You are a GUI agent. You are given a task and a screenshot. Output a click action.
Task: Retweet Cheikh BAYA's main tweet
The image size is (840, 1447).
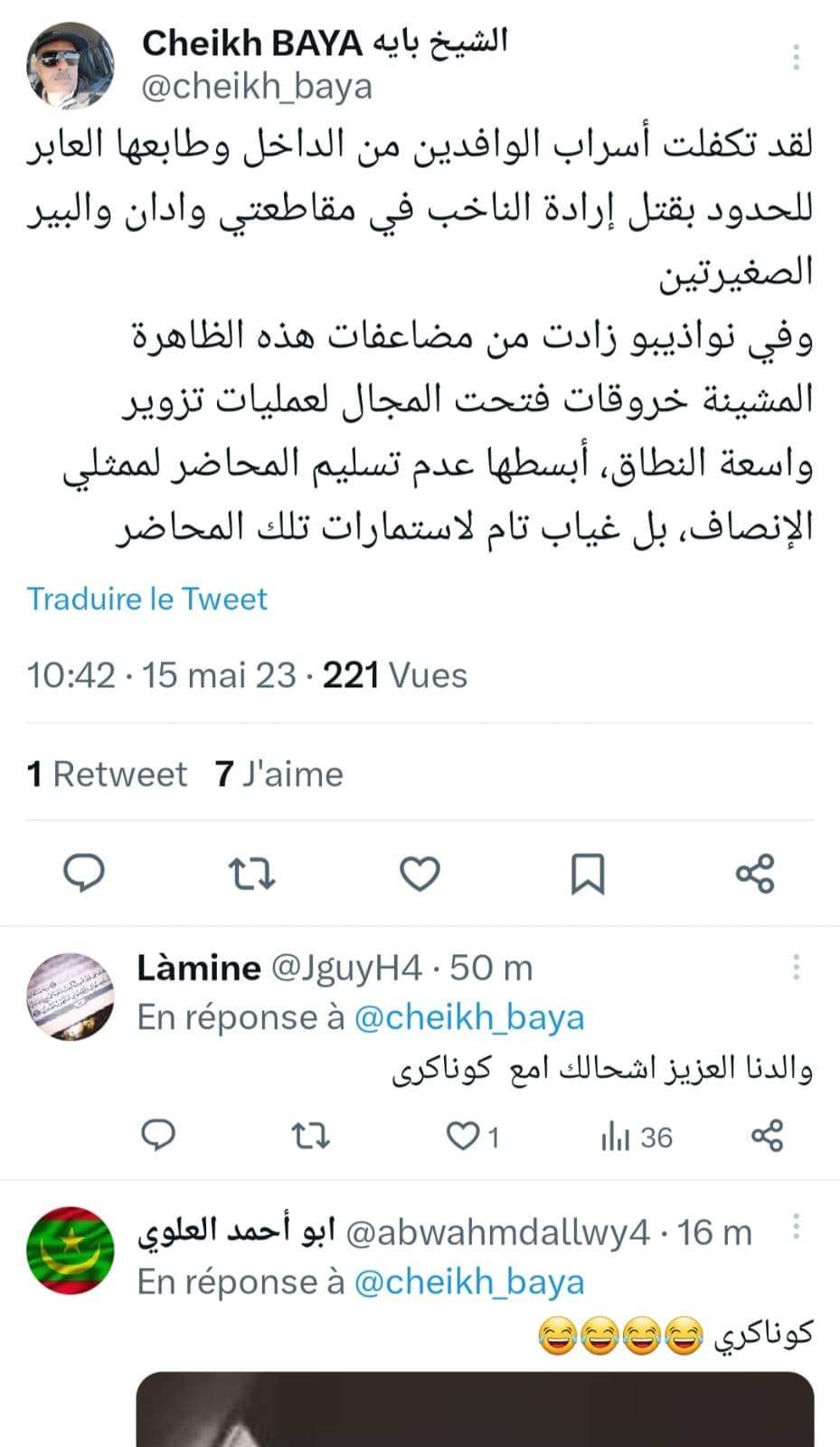pos(251,874)
